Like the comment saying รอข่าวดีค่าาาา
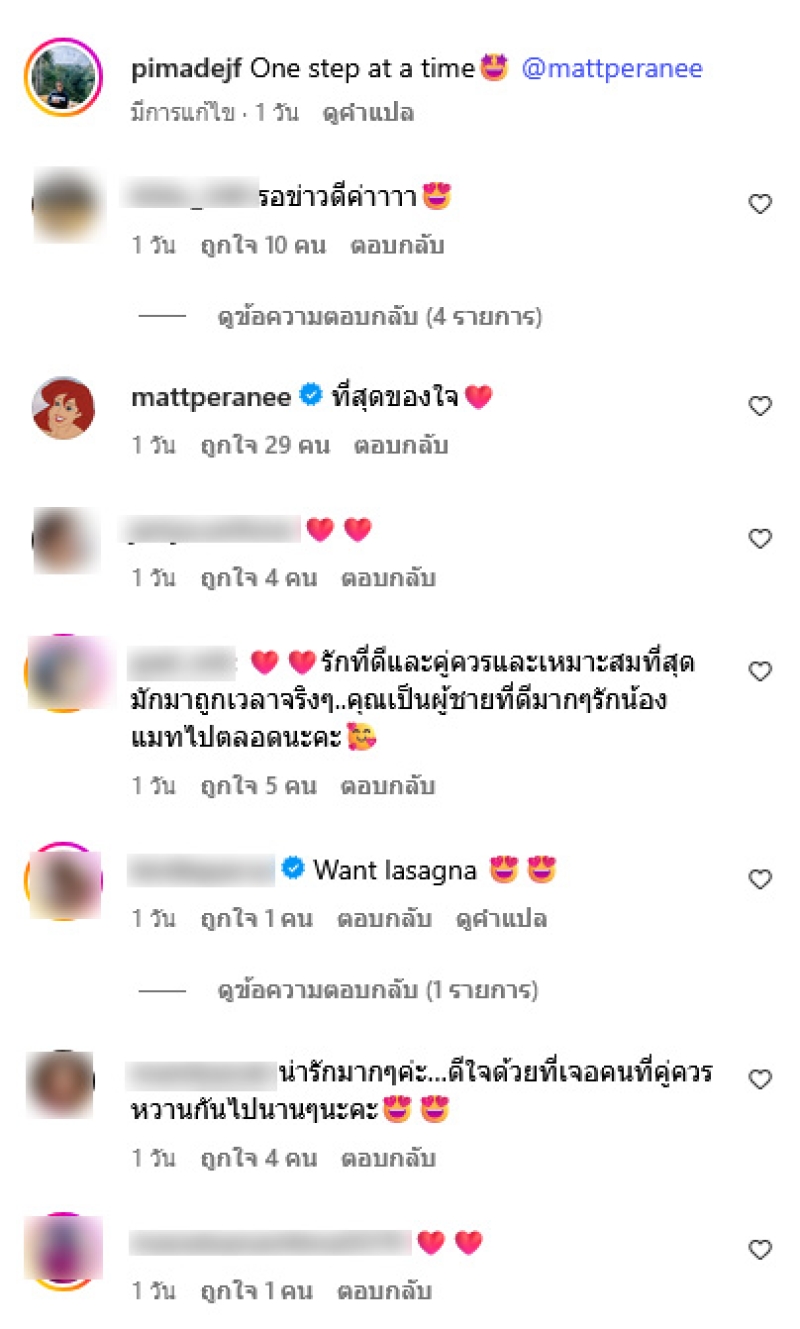The image size is (800, 1329). 760,205
